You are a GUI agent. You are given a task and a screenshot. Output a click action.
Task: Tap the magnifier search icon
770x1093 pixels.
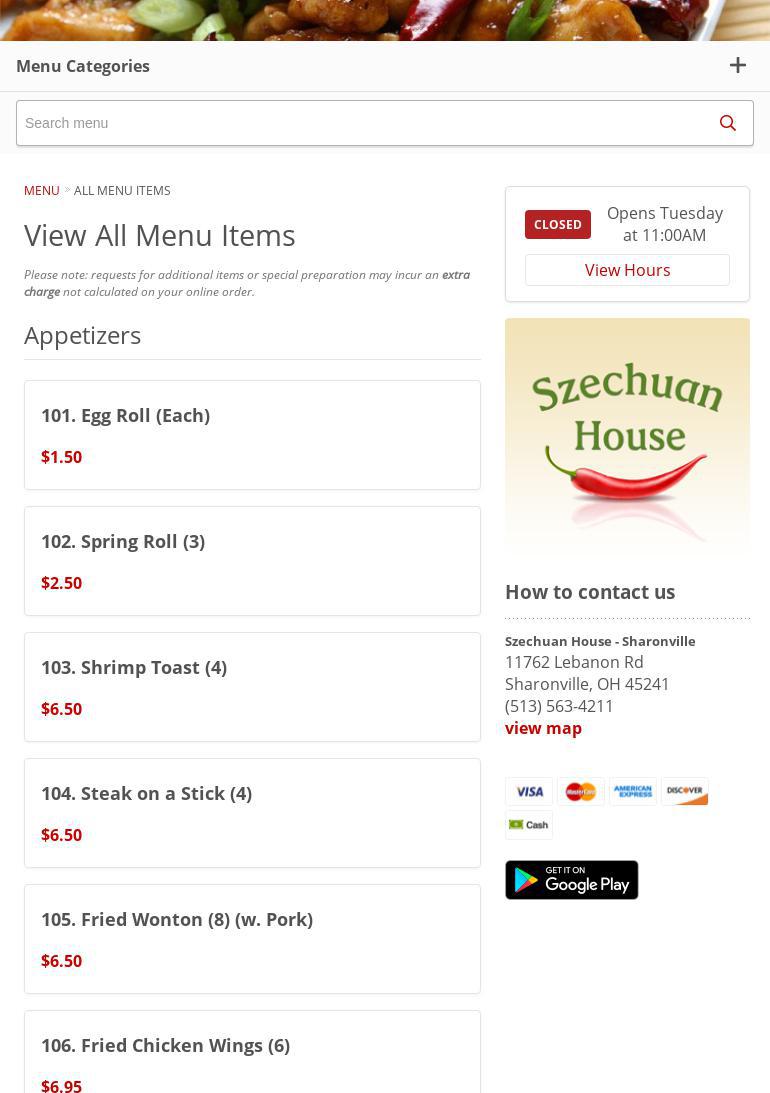click(728, 123)
